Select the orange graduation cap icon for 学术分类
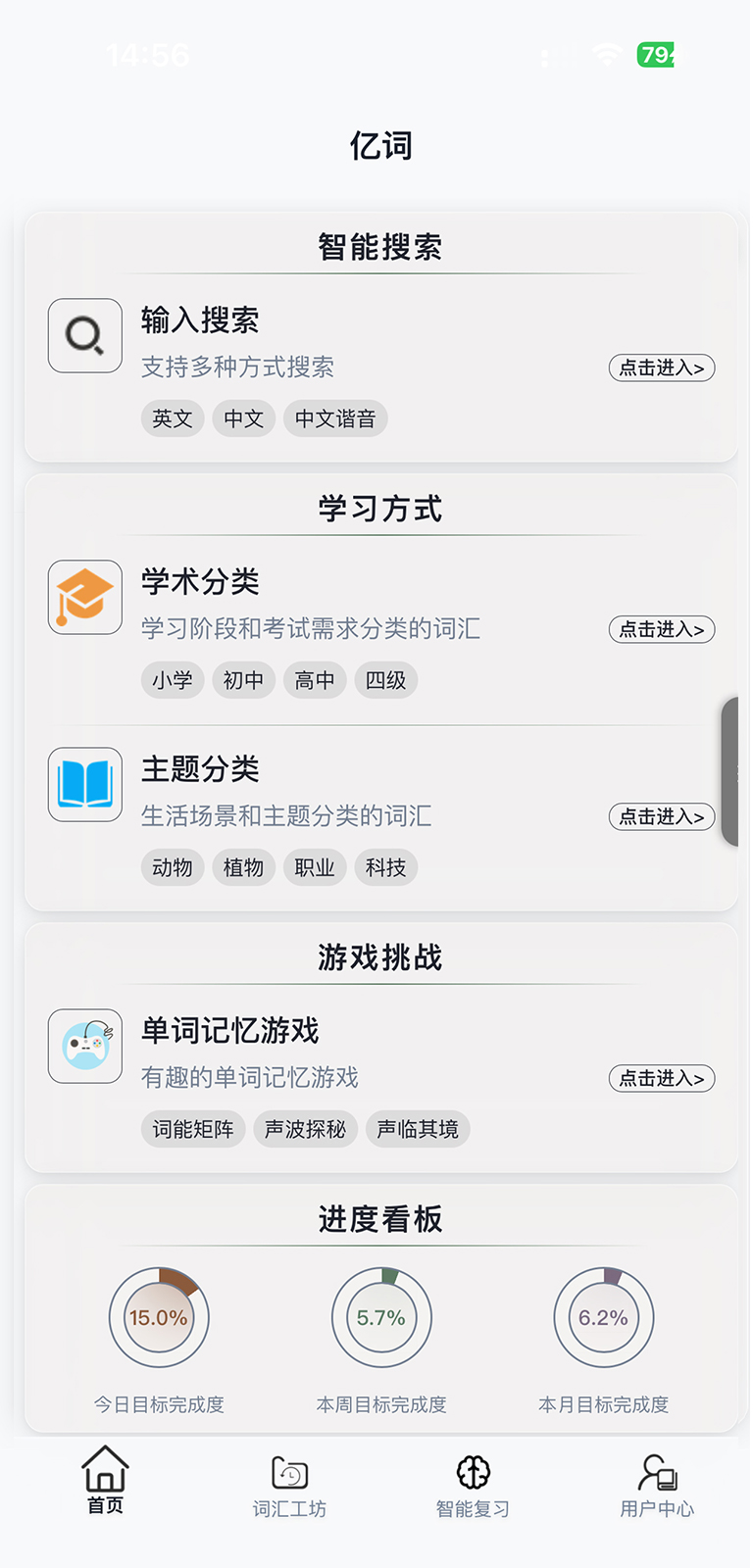The image size is (753, 1568). (84, 597)
